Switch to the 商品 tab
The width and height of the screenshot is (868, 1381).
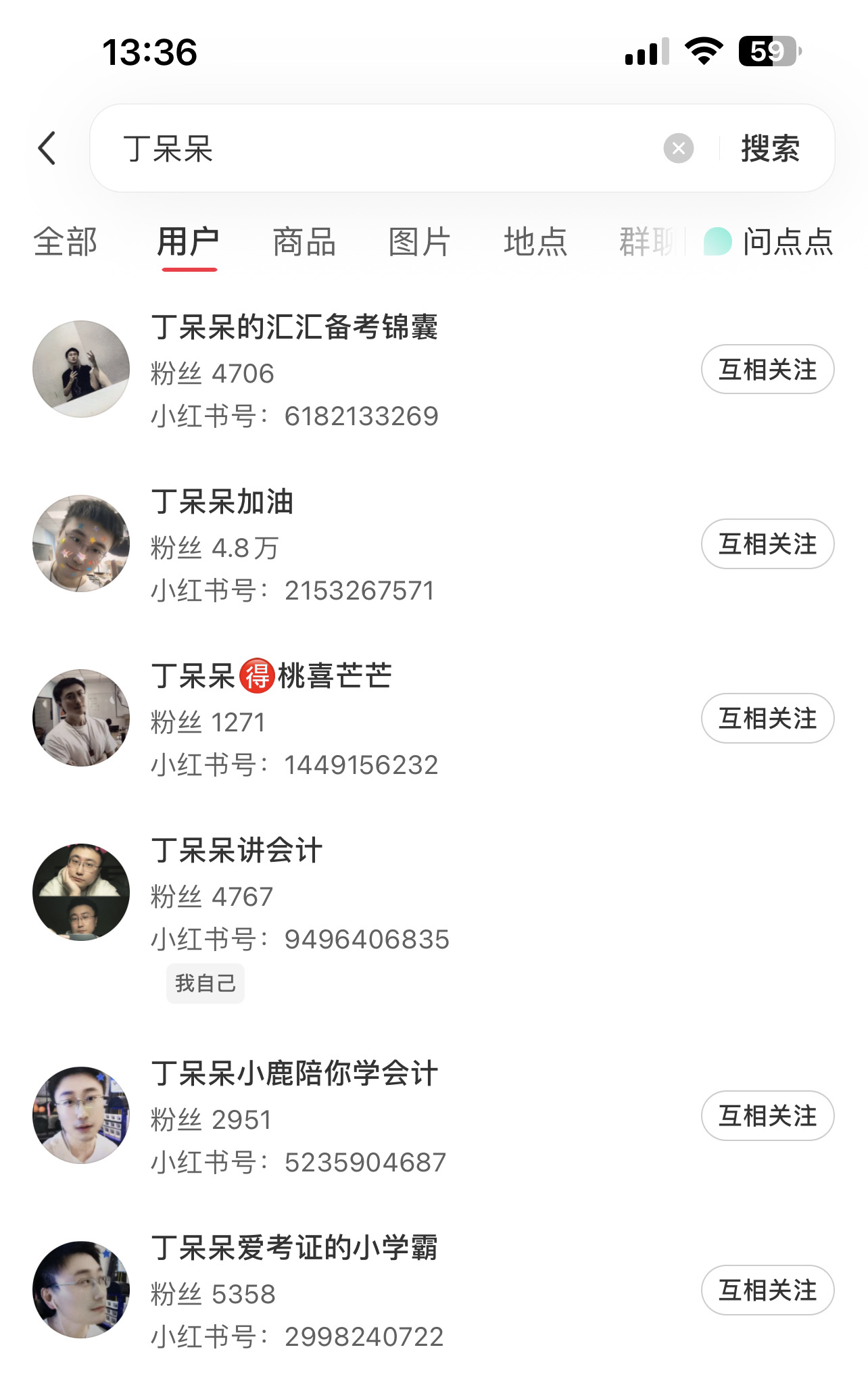click(304, 242)
